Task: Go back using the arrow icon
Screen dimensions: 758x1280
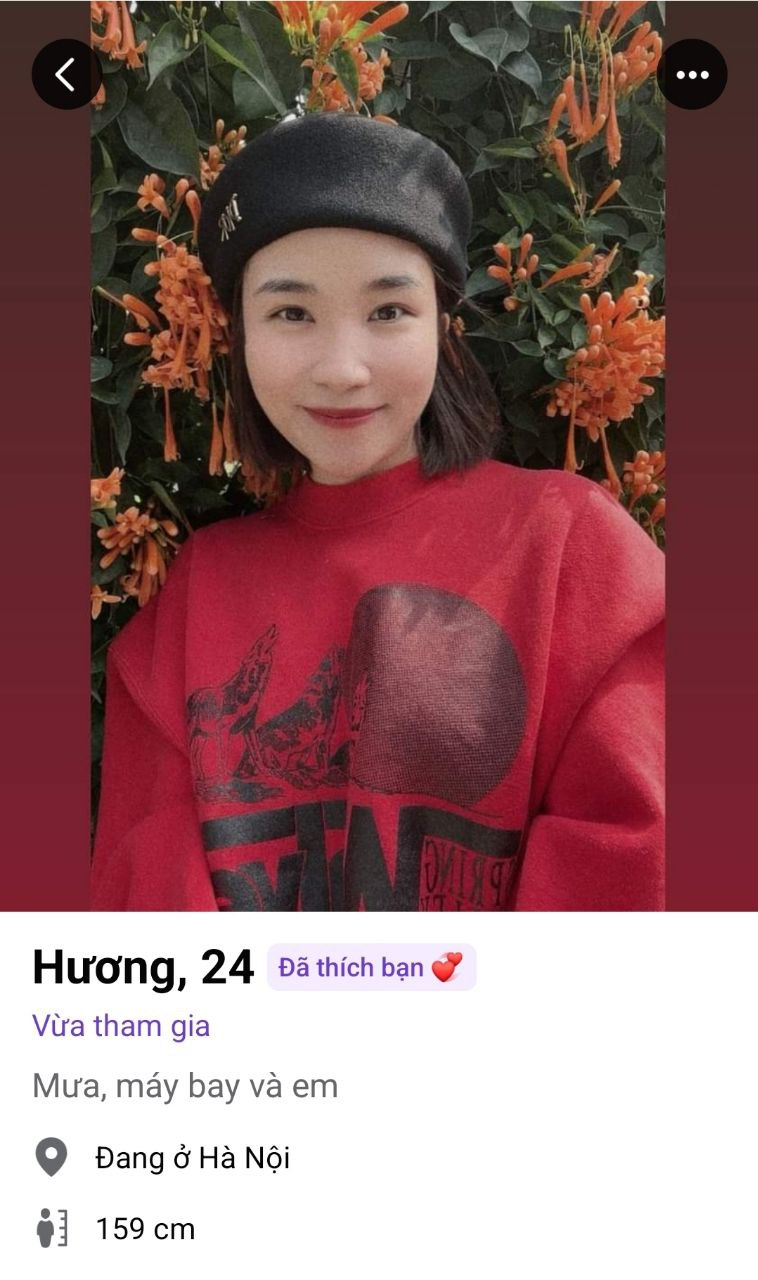Action: [66, 74]
